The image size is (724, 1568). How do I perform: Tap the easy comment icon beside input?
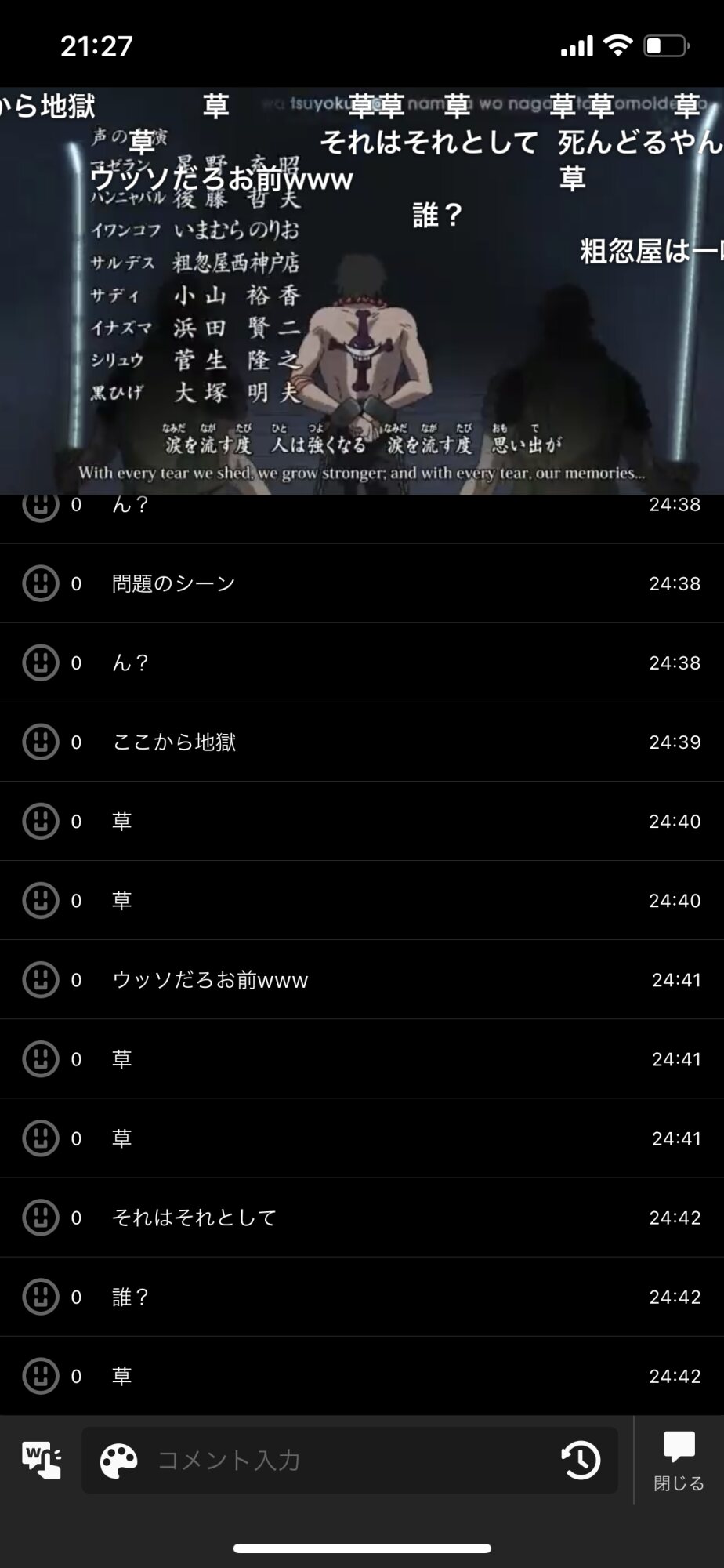coord(42,1460)
